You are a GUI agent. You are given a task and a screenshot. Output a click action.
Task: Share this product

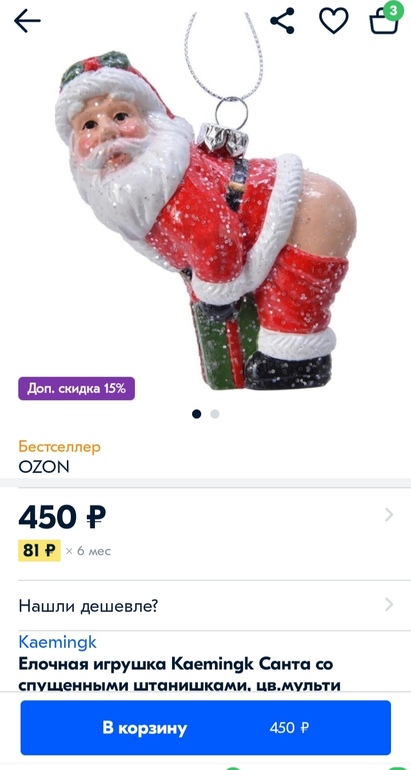(282, 21)
